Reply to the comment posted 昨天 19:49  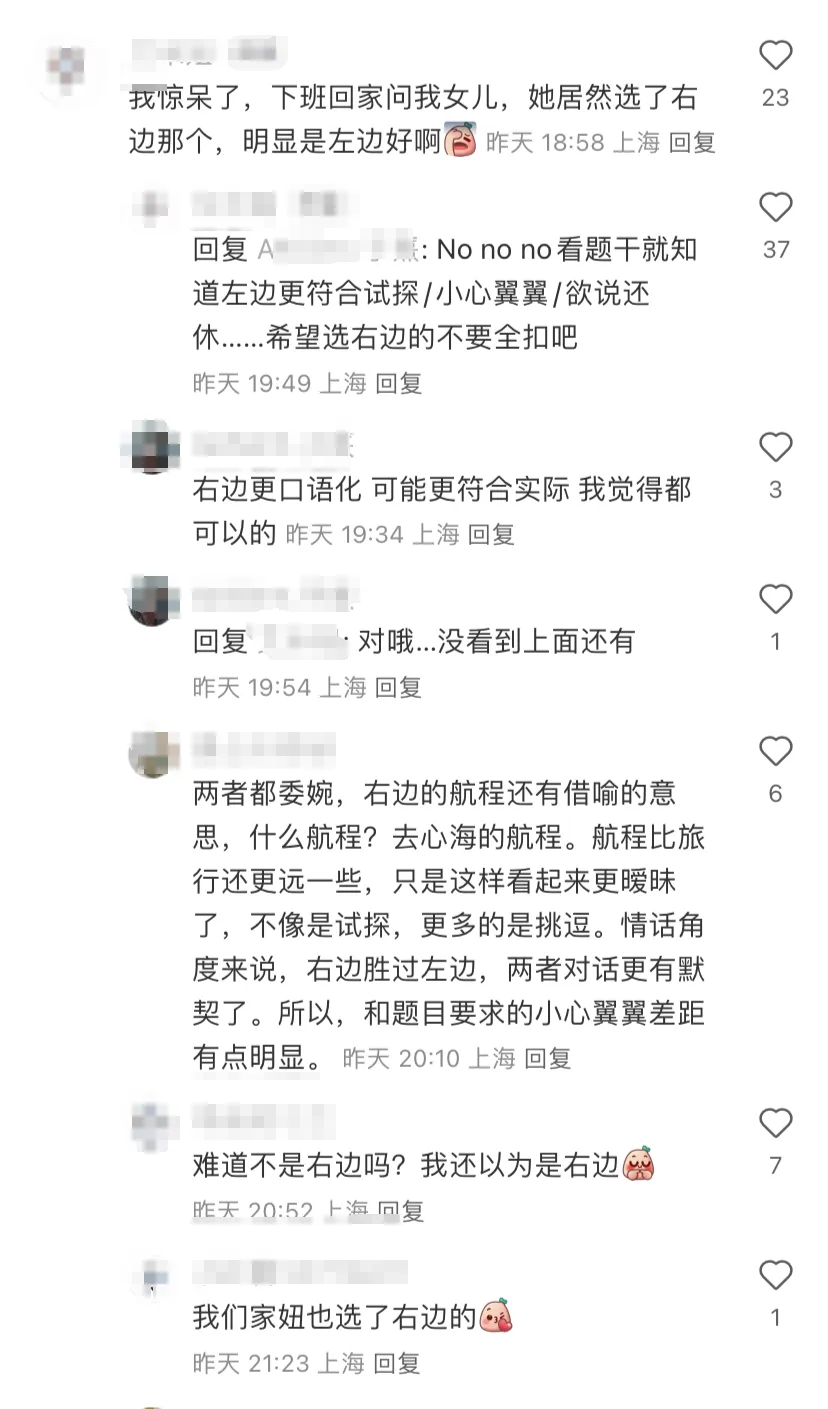coord(398,383)
